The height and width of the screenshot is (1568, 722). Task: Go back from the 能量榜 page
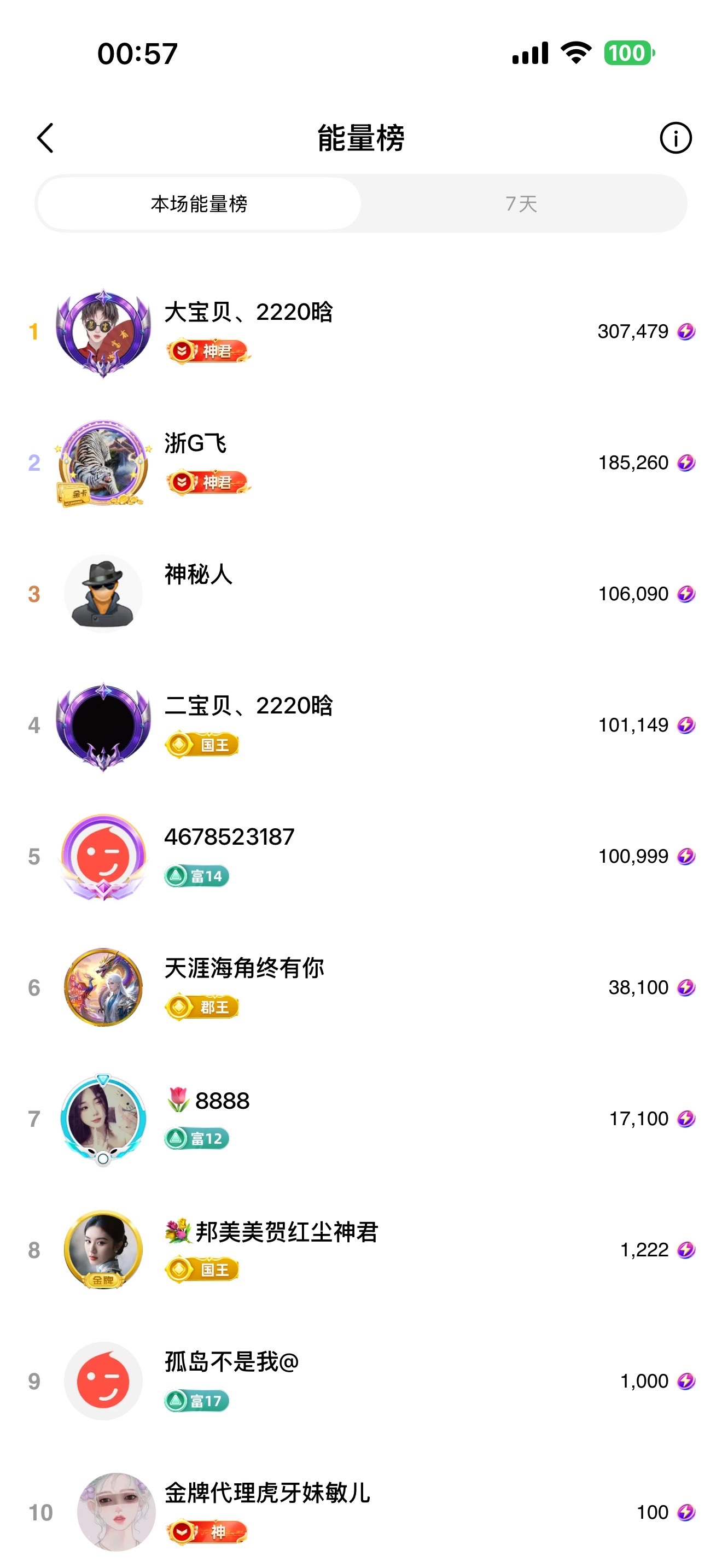(x=45, y=138)
